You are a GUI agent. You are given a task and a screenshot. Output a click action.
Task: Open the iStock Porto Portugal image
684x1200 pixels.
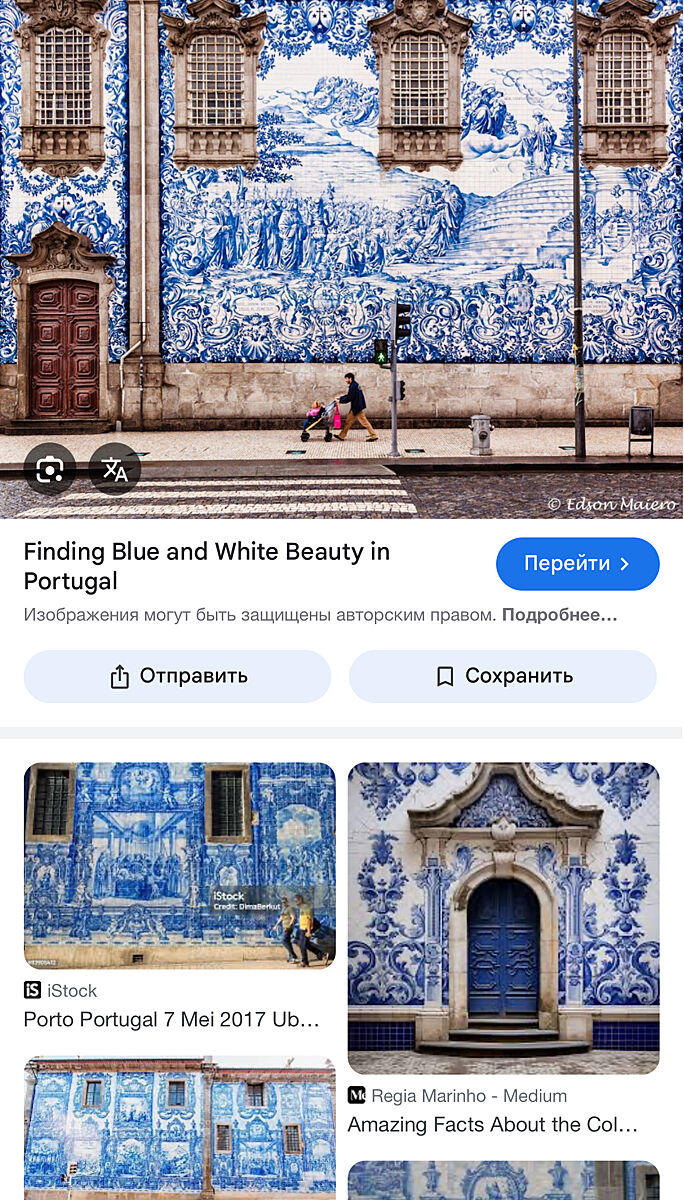click(x=179, y=866)
